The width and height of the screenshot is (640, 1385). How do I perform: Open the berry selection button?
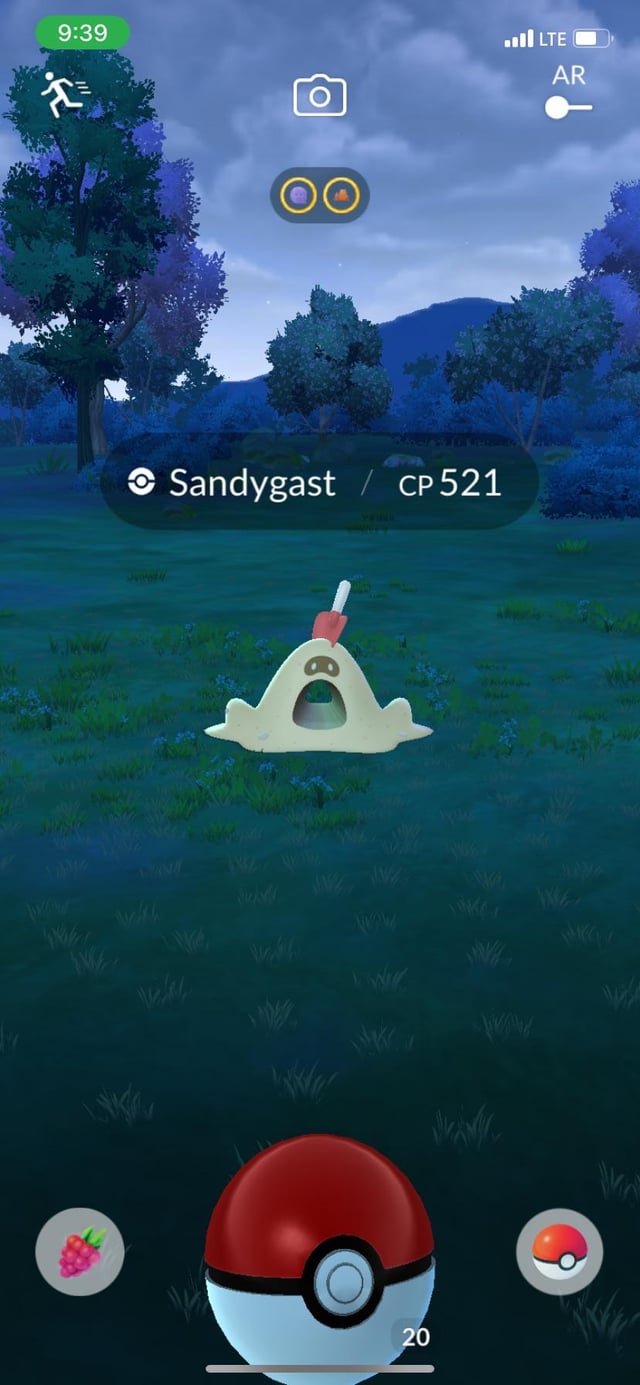[80, 1252]
